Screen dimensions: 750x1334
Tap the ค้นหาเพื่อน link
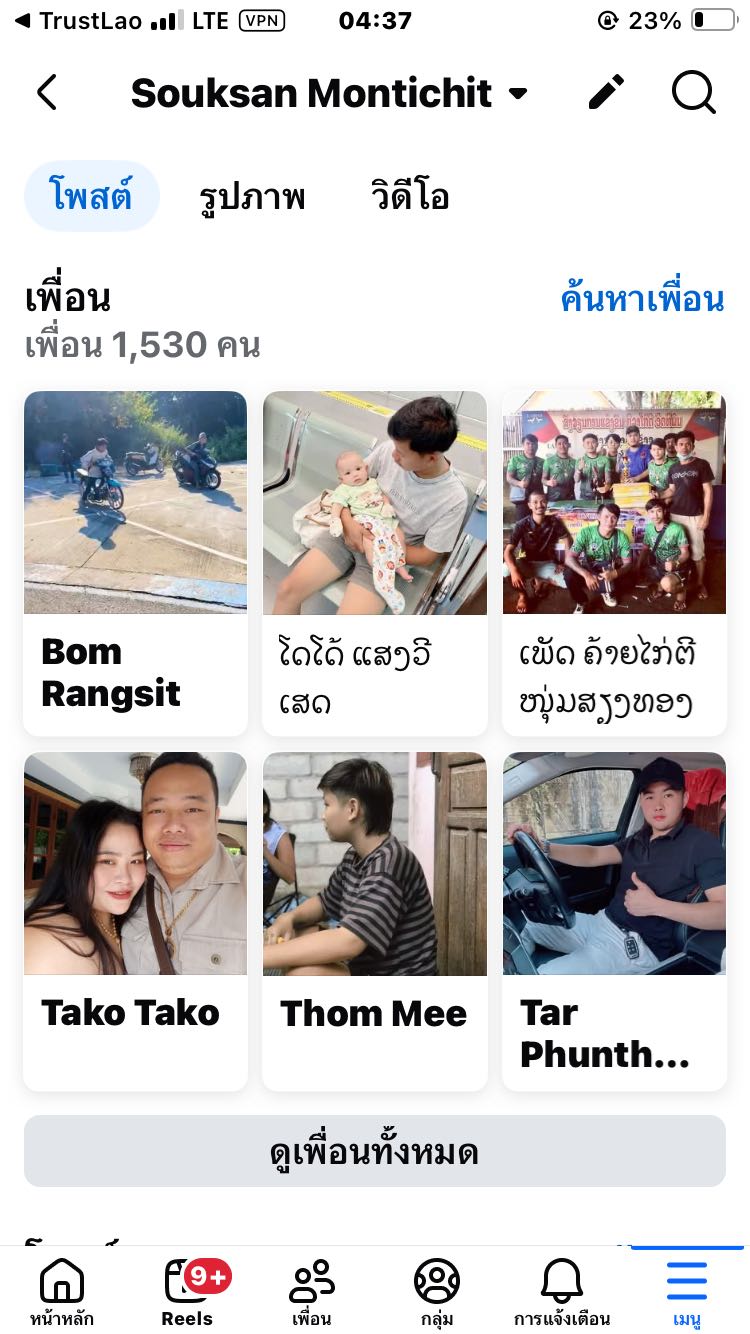coord(642,299)
